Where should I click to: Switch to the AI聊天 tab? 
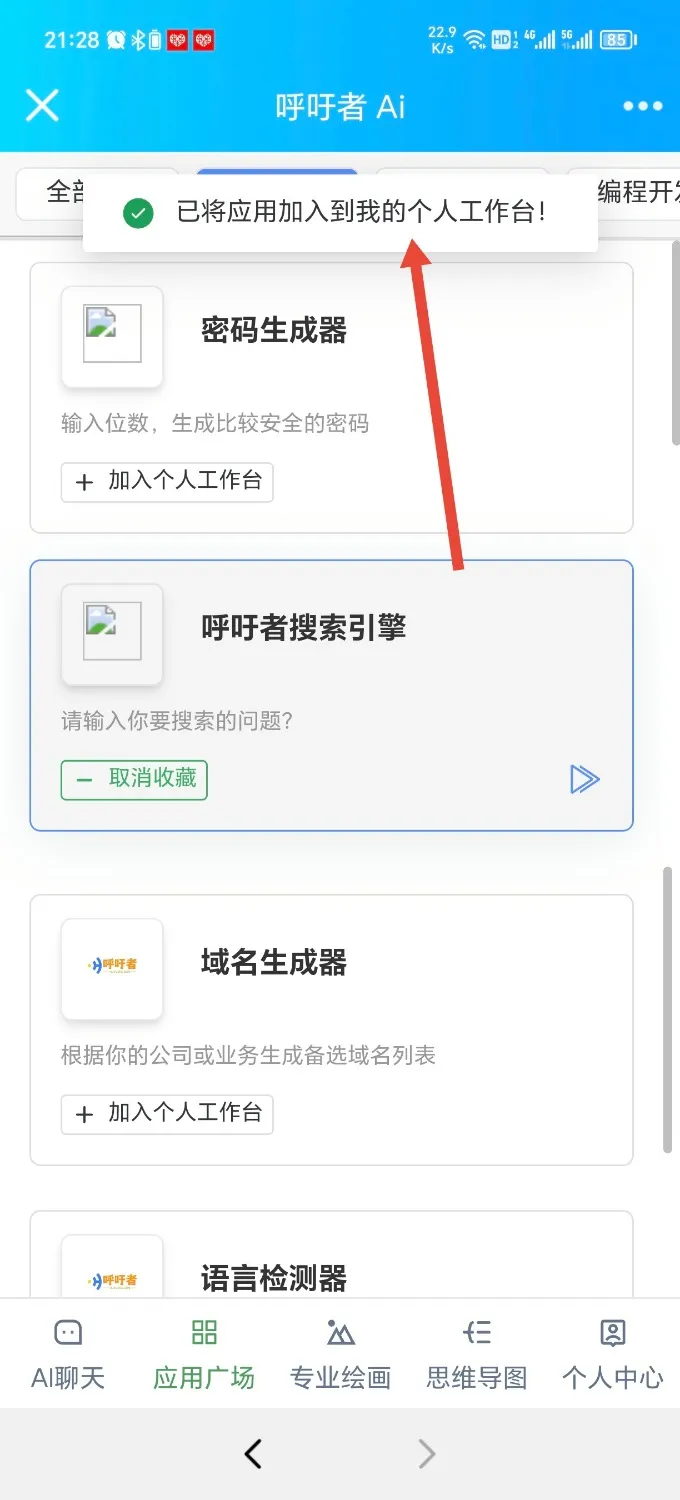[x=68, y=1354]
